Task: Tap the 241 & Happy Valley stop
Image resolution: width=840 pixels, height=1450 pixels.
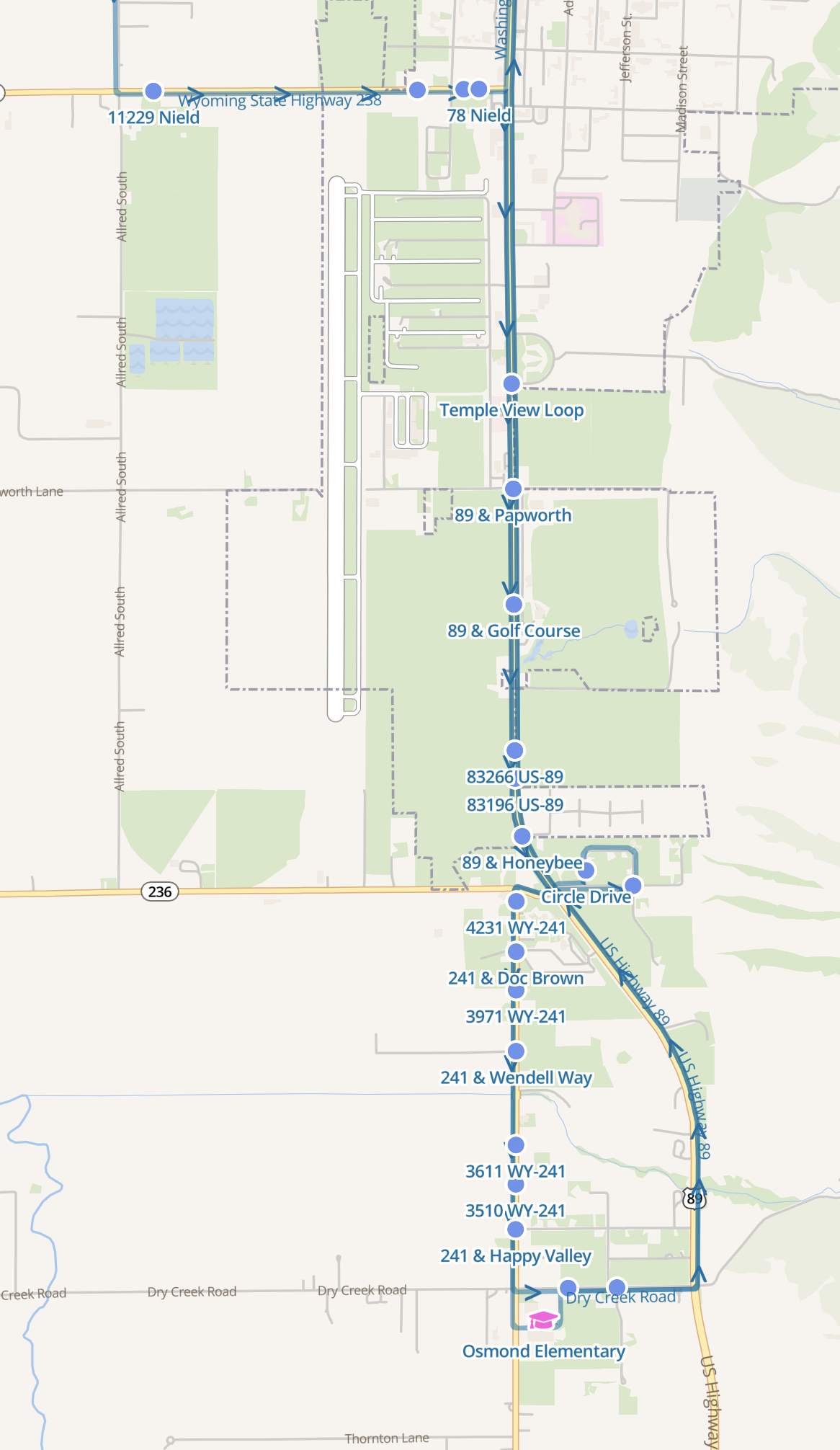Action: click(x=515, y=1229)
